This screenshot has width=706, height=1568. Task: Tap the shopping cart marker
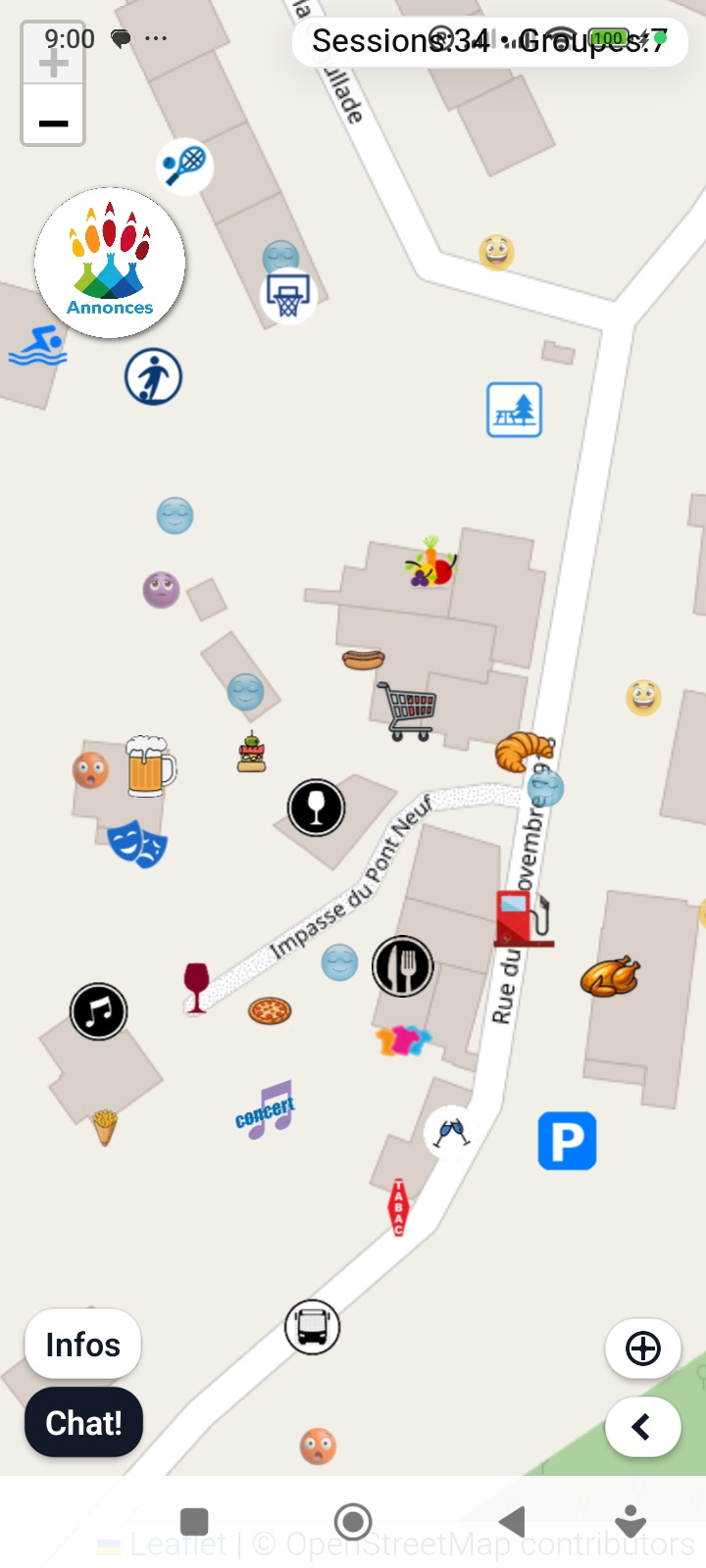tap(407, 710)
